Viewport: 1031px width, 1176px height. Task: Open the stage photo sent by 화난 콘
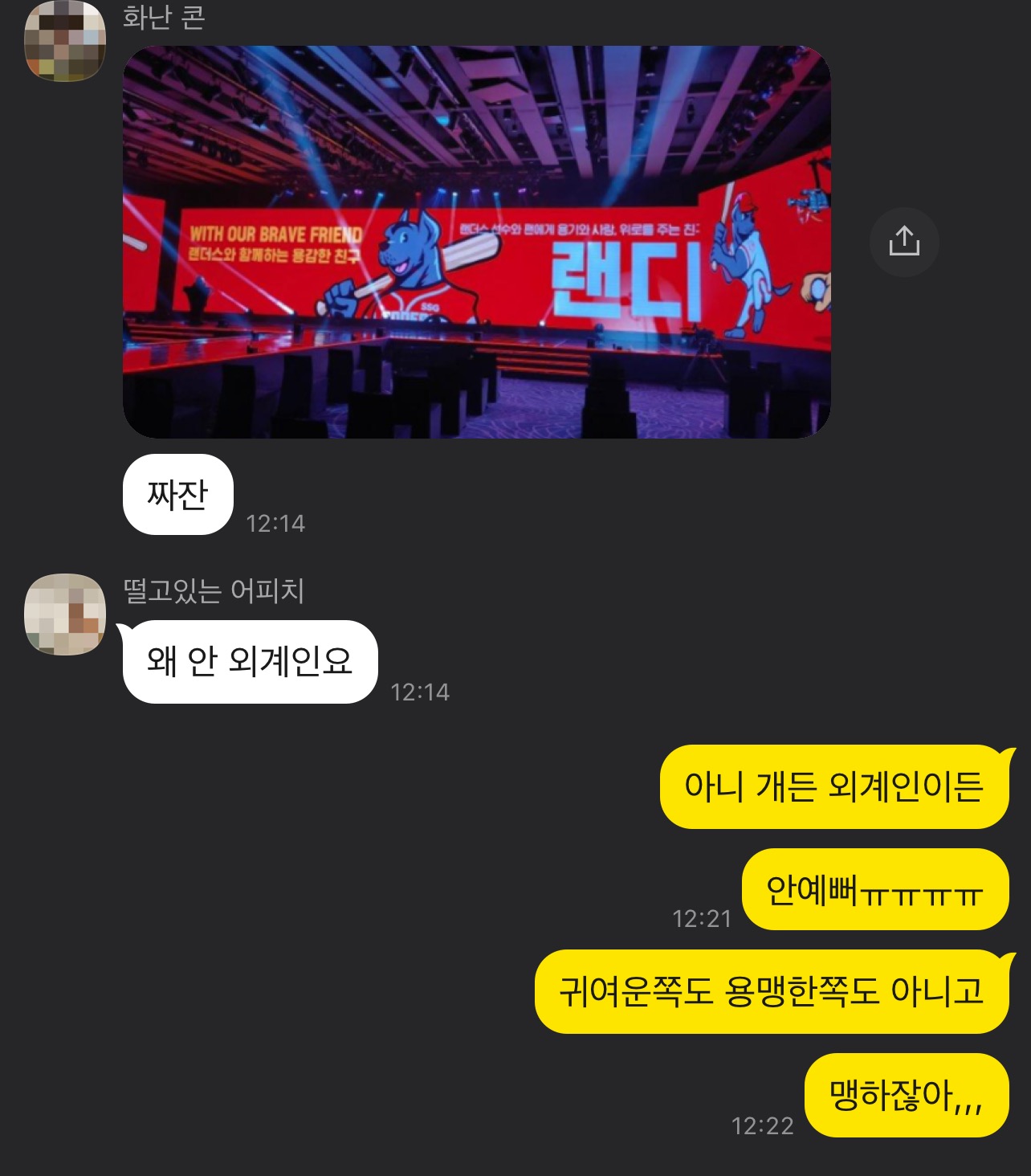(476, 242)
